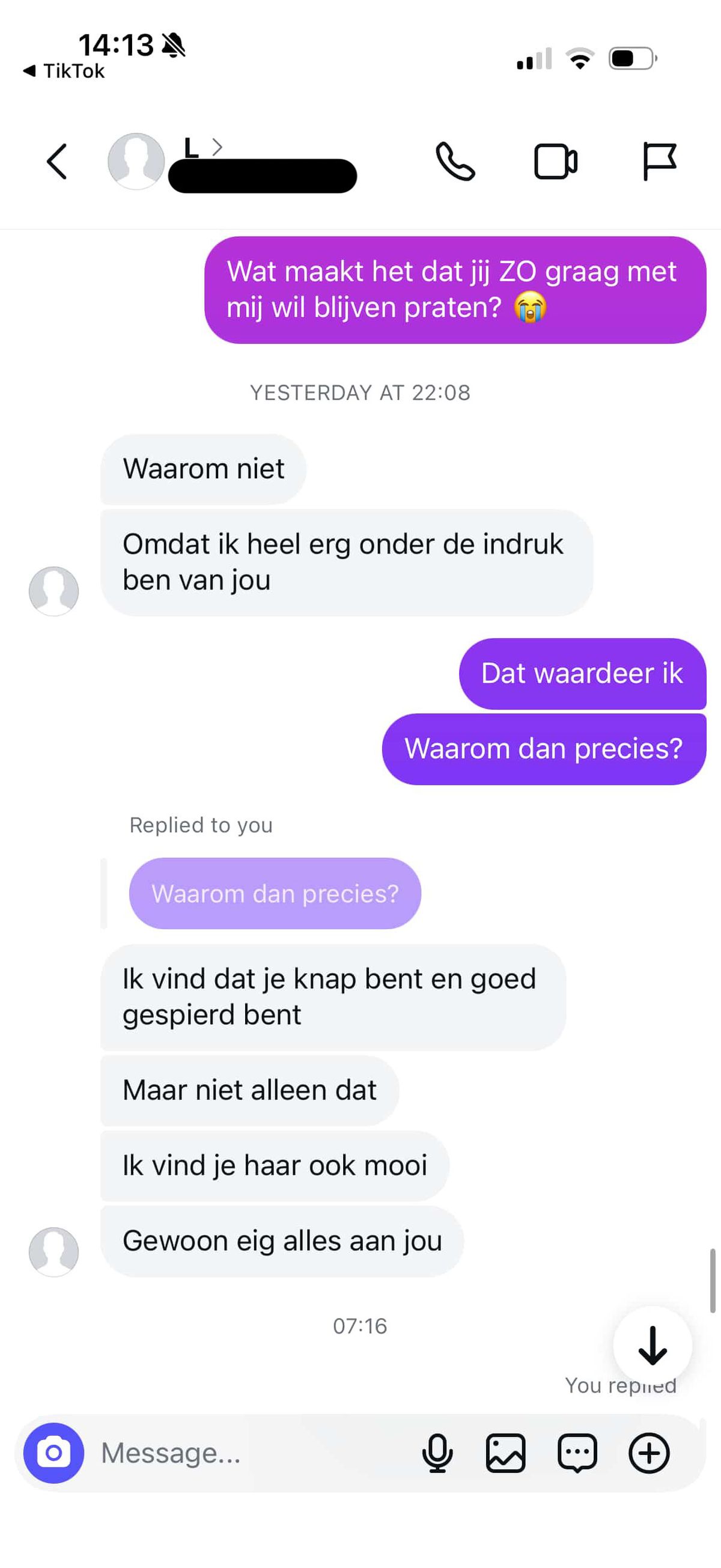
Task: Open sender avatar beside 'Gewoon eig alles aan jou'
Action: (53, 1252)
